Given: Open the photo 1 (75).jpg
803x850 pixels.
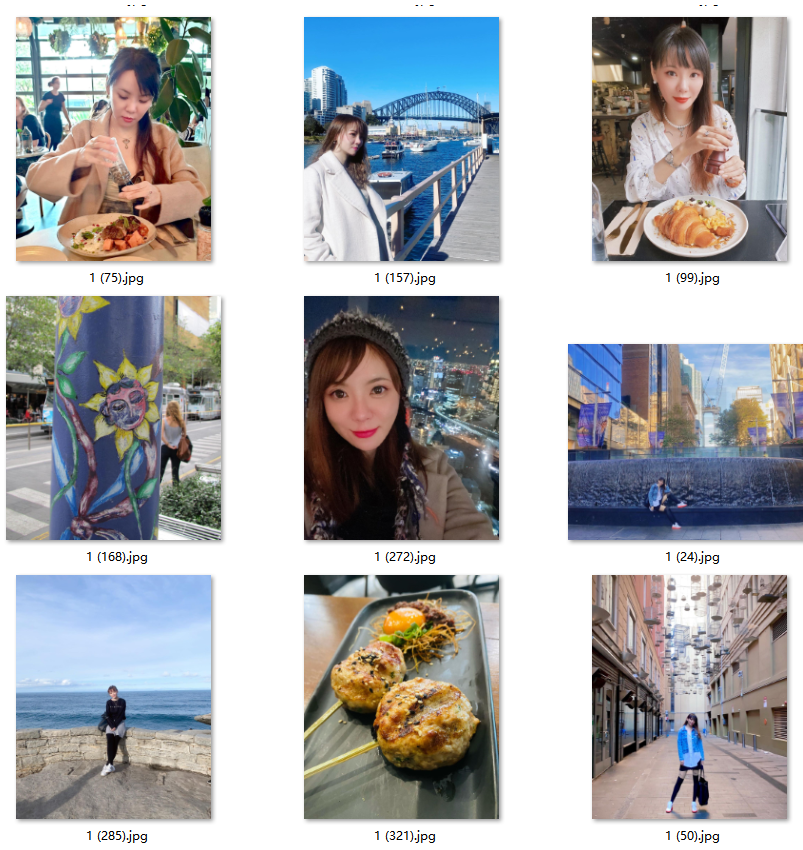Looking at the screenshot, I should click(x=113, y=140).
